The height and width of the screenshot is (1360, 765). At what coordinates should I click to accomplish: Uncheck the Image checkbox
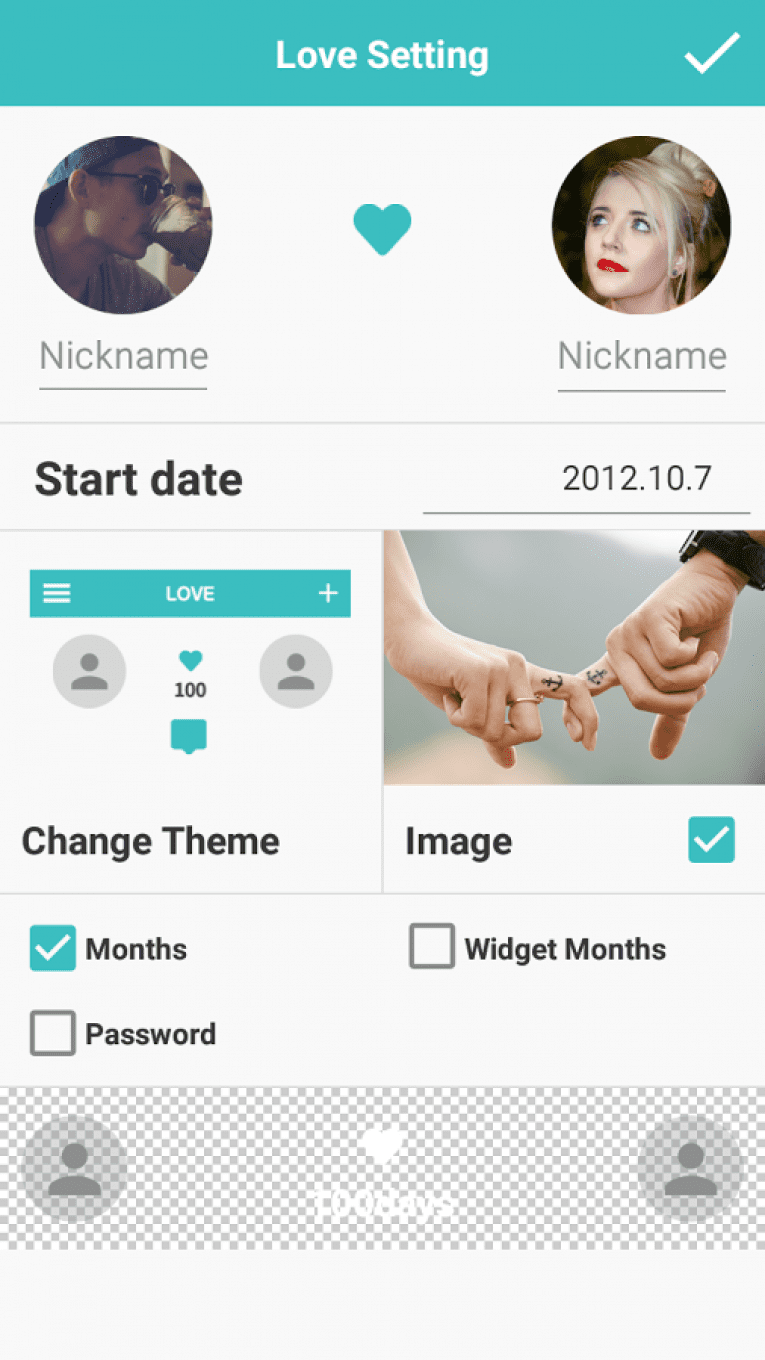[711, 840]
